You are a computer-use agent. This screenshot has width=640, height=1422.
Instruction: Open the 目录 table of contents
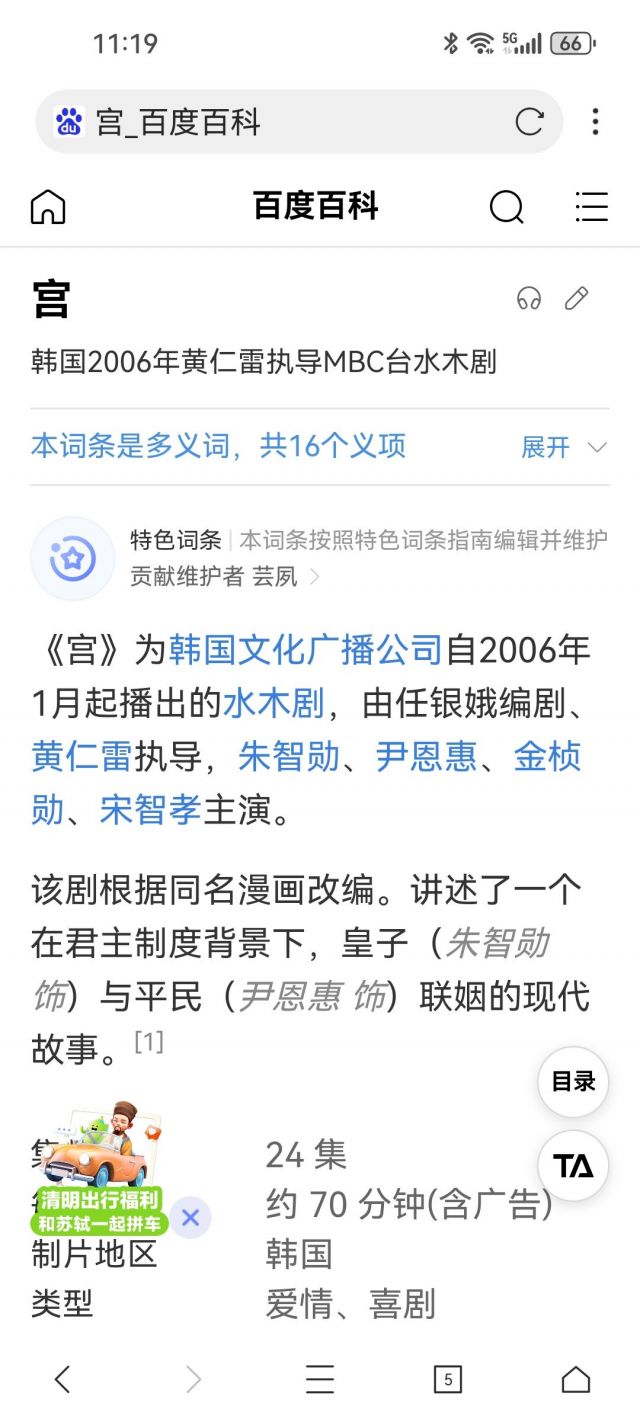point(573,1081)
